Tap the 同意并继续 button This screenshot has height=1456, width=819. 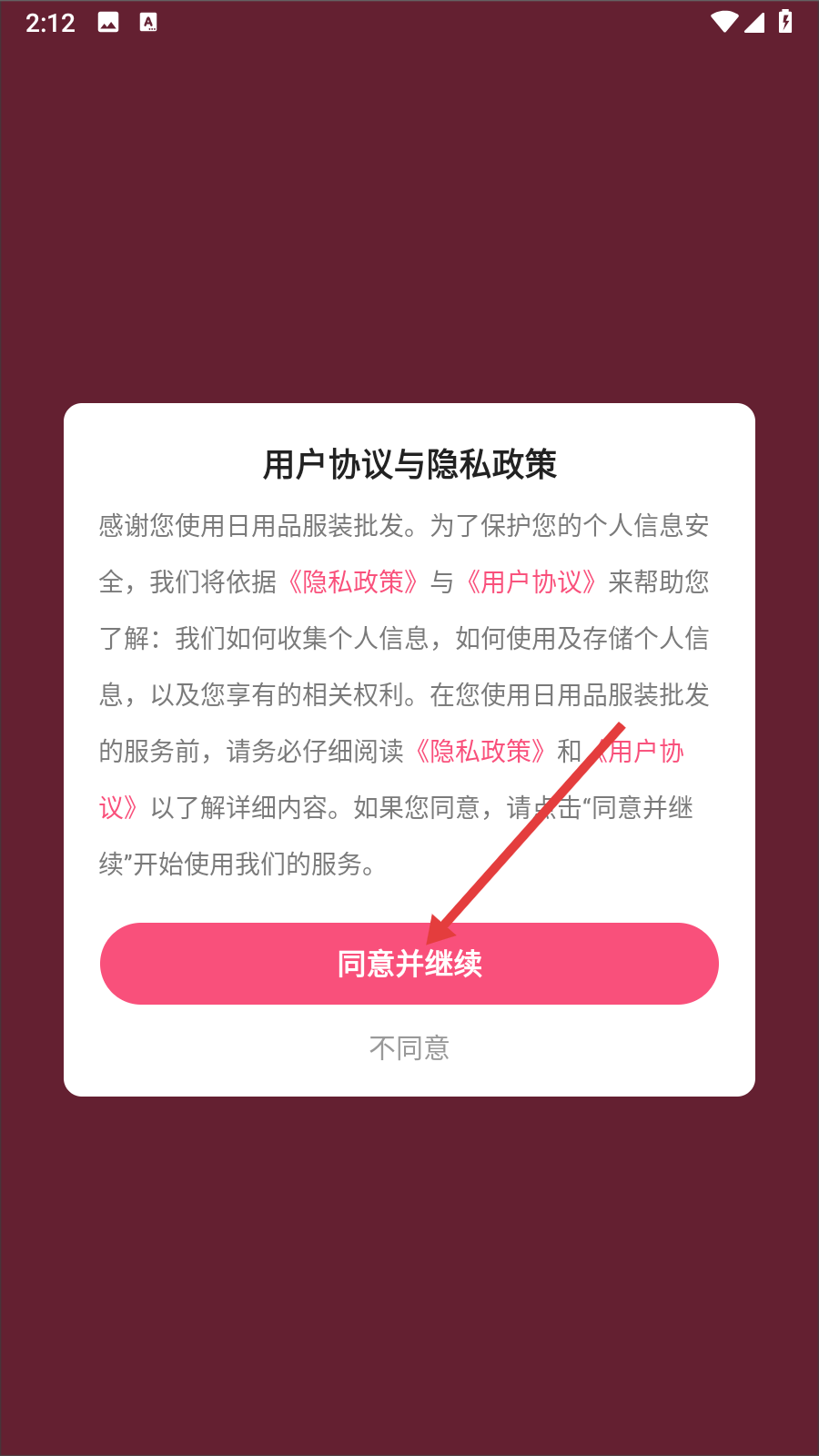pyautogui.click(x=409, y=964)
